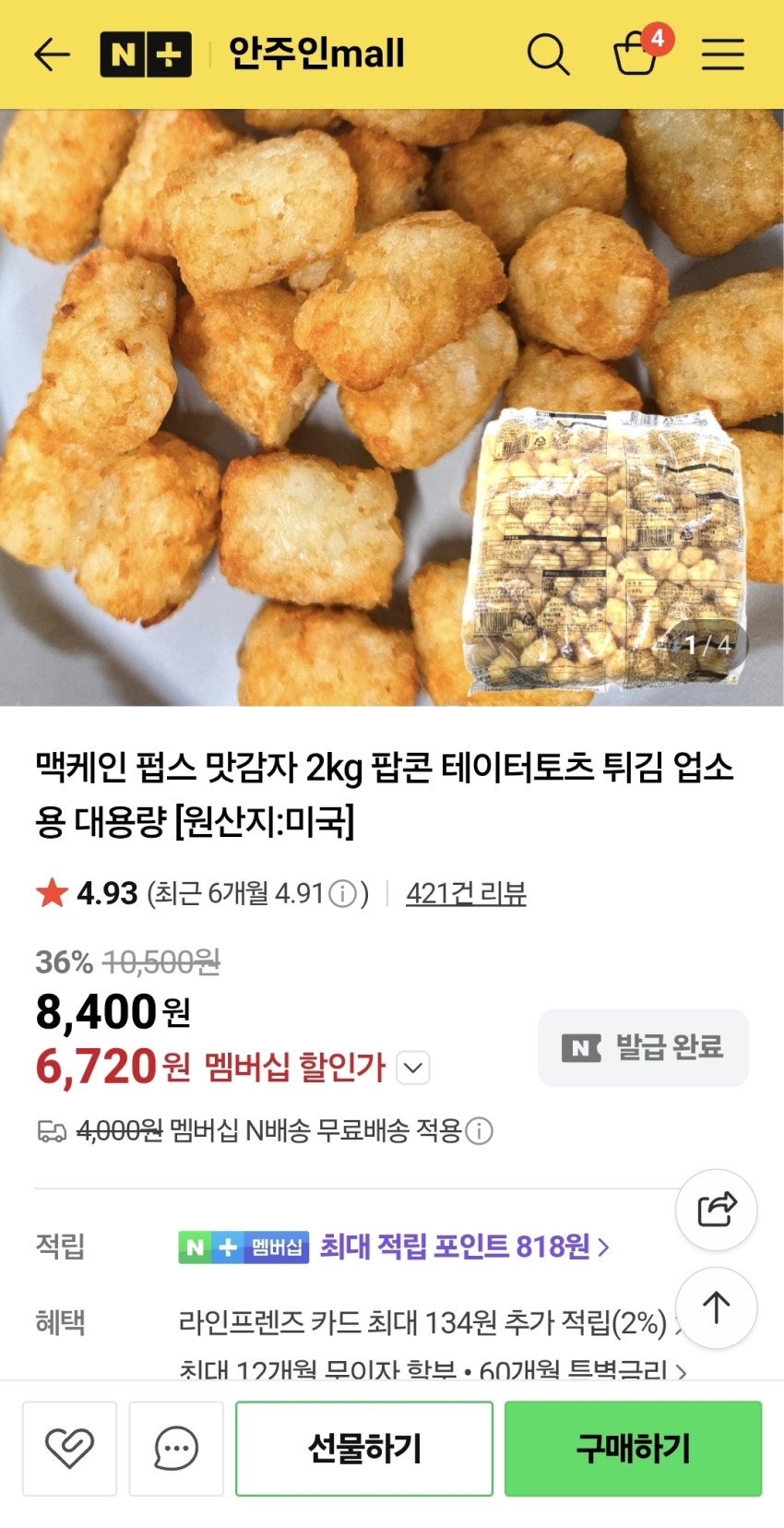Tap 구매하기 to buy now
784x1528 pixels.
tap(633, 1448)
